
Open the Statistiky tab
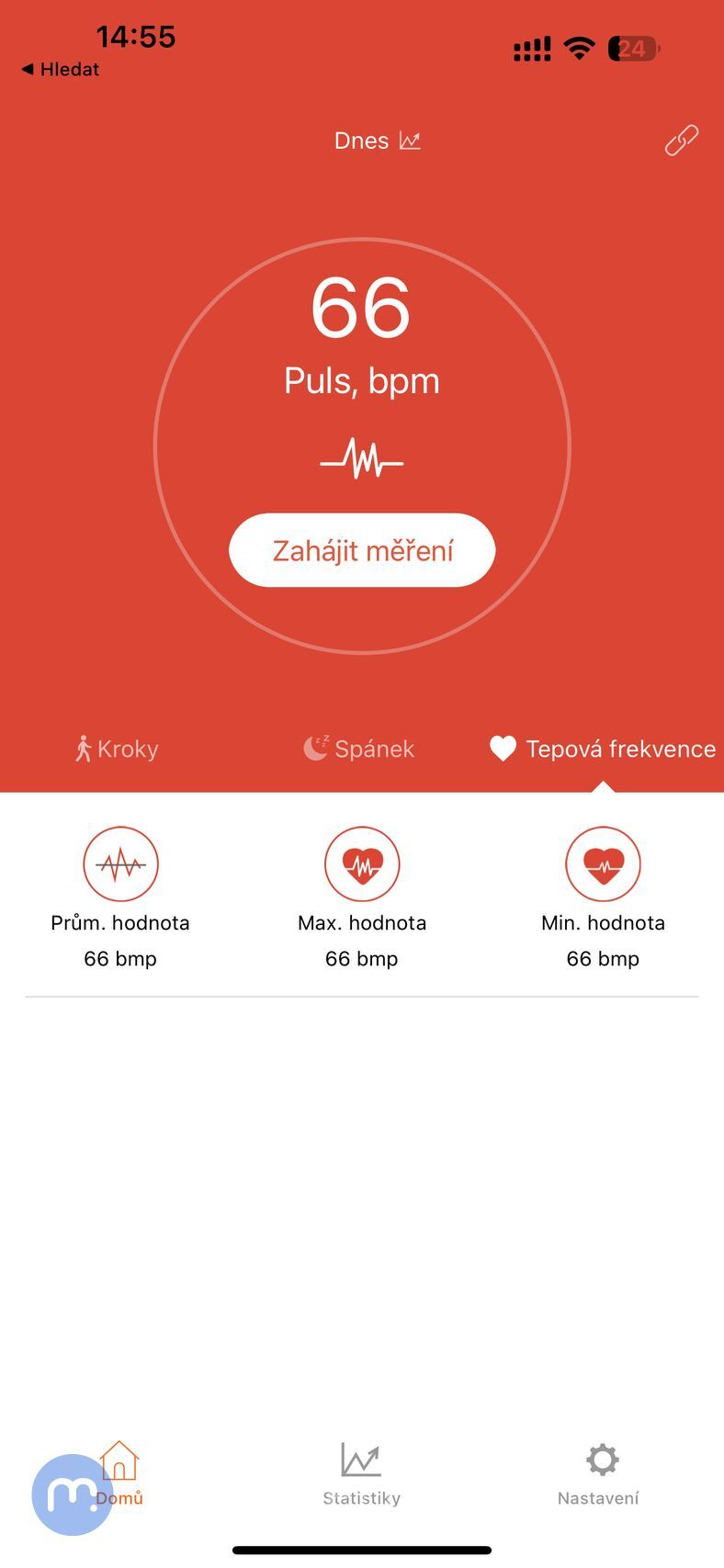[361, 1472]
